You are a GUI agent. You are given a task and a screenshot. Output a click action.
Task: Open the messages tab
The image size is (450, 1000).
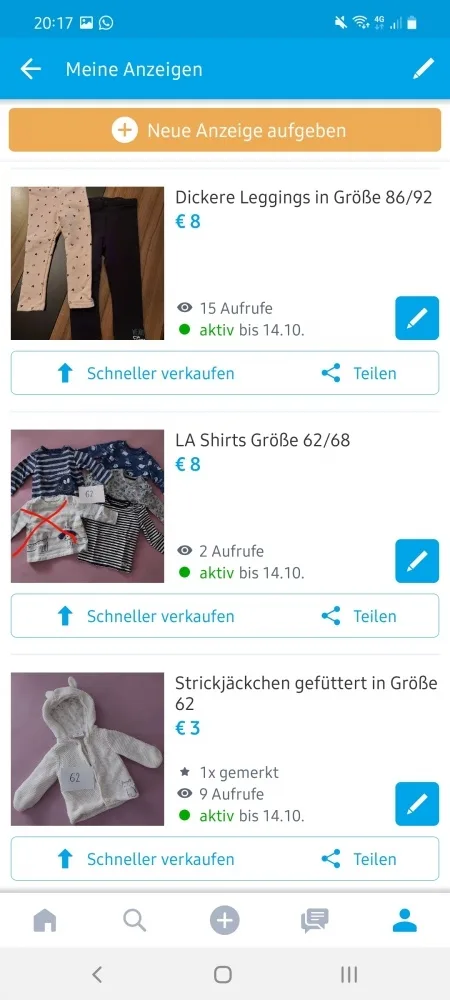pos(315,920)
